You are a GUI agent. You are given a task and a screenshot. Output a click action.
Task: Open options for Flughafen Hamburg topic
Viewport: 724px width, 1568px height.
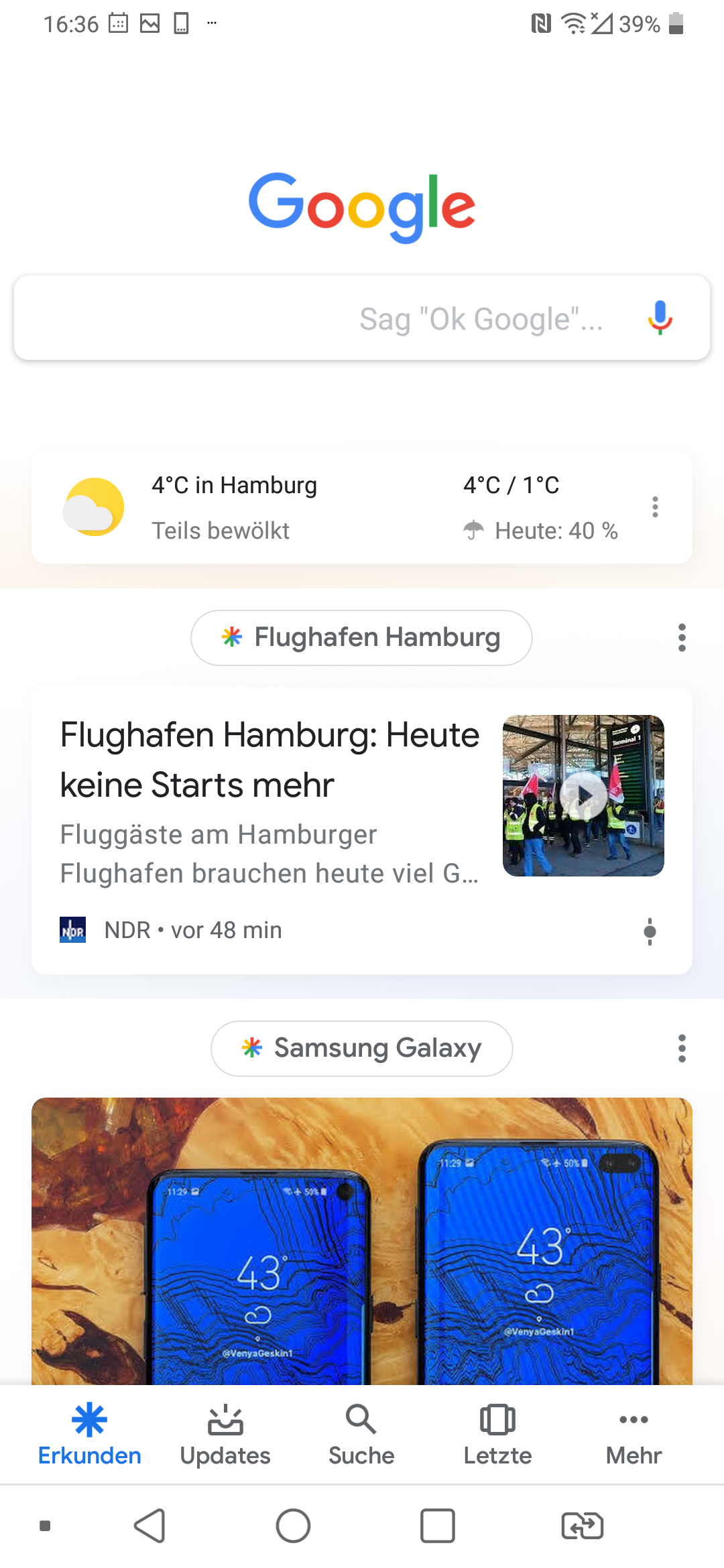pos(682,637)
